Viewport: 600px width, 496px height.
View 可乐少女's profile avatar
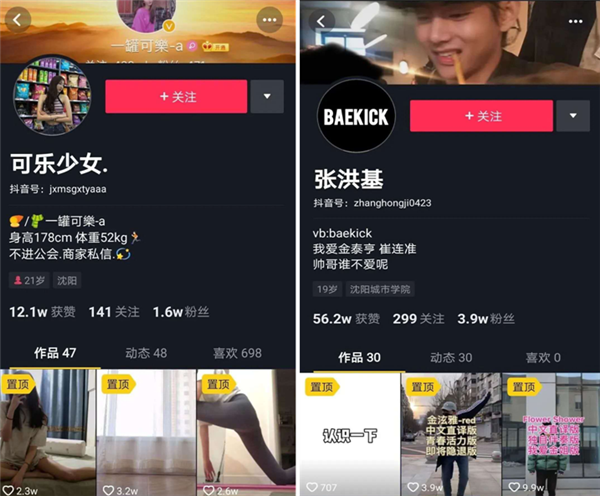[x=52, y=102]
